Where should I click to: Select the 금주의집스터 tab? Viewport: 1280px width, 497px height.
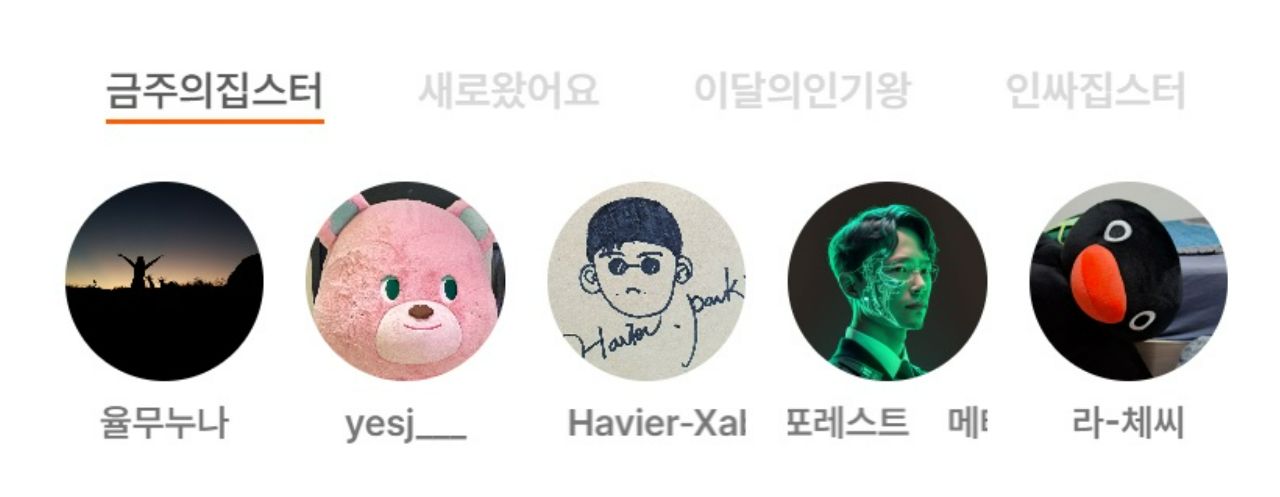(215, 92)
